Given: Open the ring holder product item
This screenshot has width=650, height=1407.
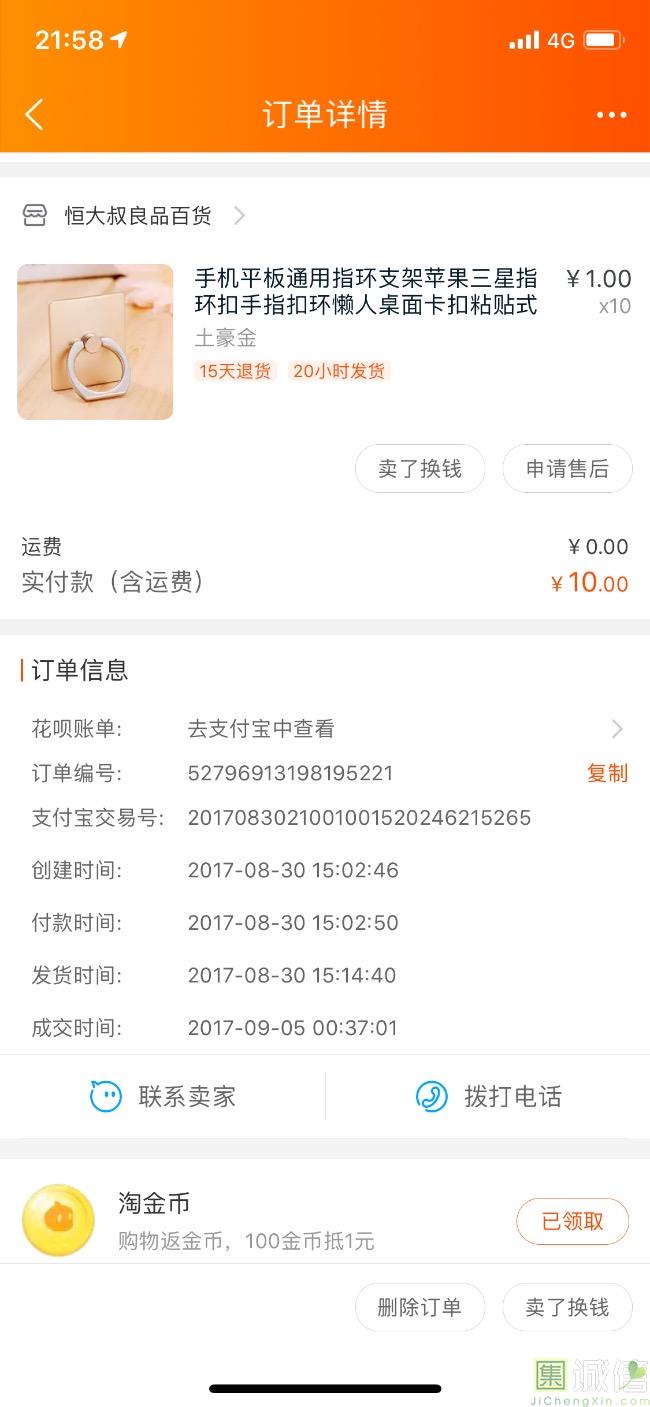Looking at the screenshot, I should click(325, 341).
